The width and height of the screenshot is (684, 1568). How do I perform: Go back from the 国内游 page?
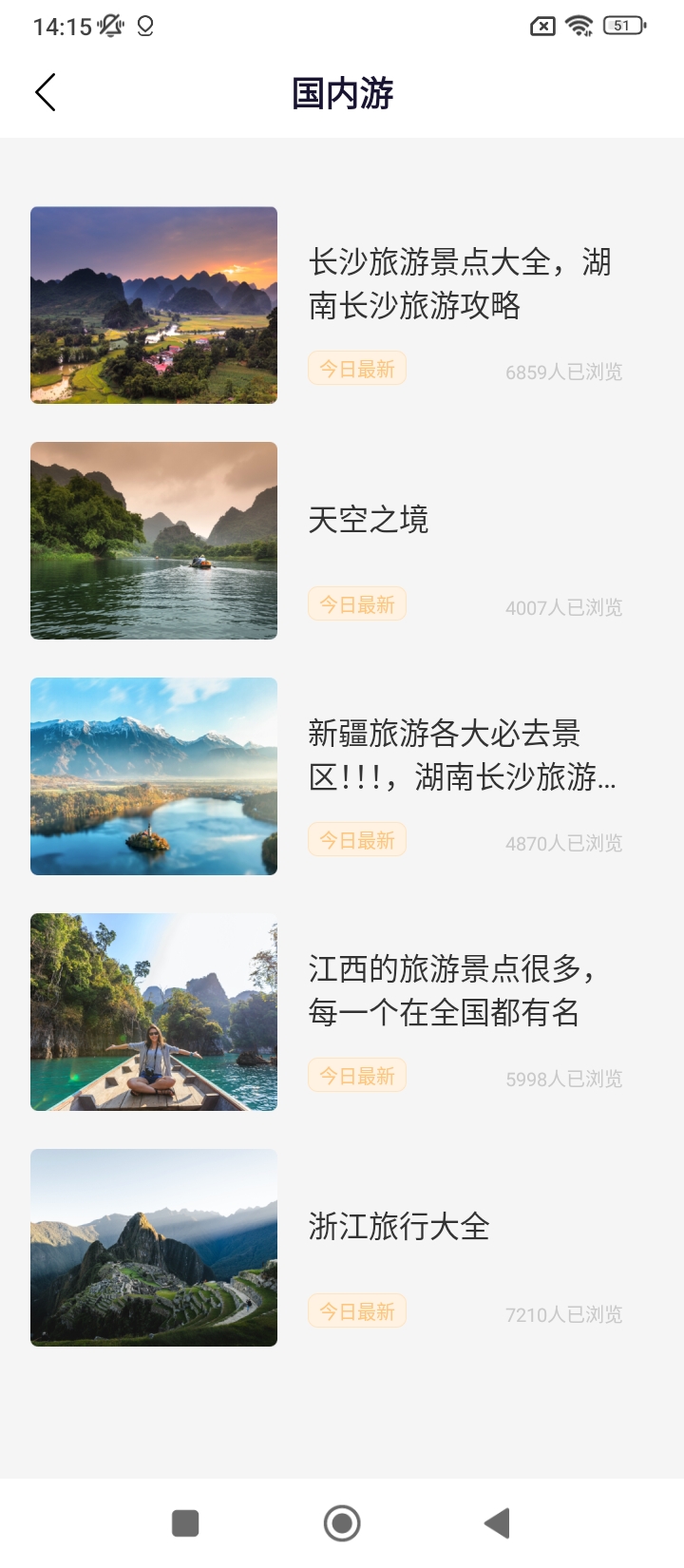tap(46, 93)
